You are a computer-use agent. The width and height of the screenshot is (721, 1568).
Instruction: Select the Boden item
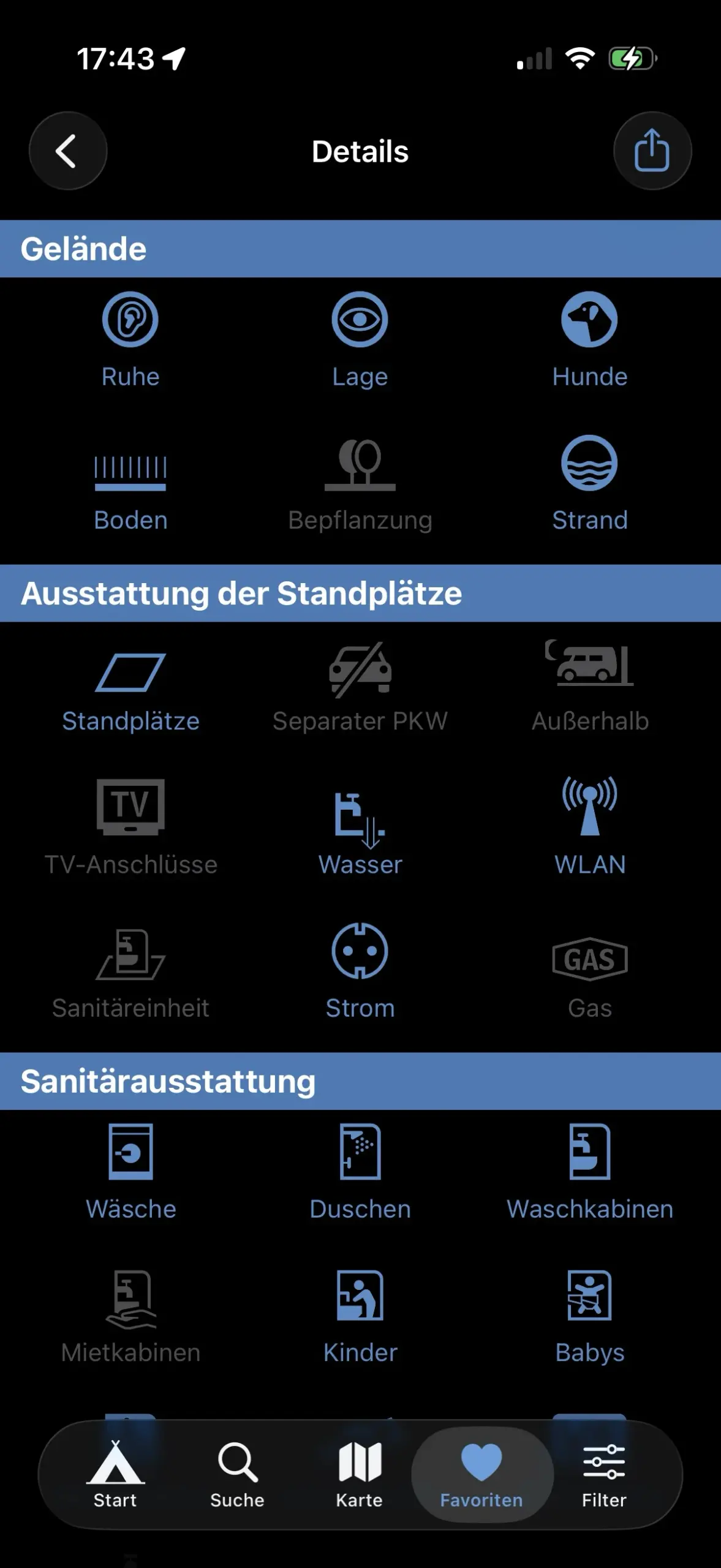click(130, 484)
